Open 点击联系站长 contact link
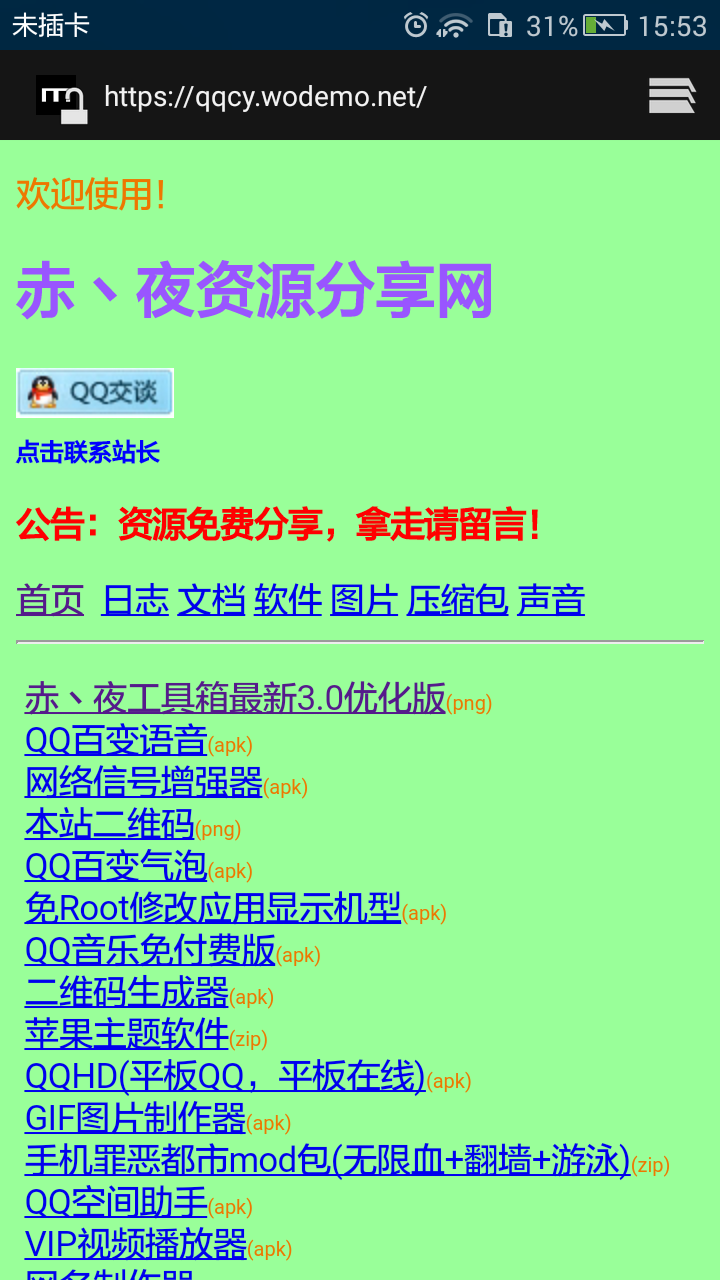 coord(88,452)
